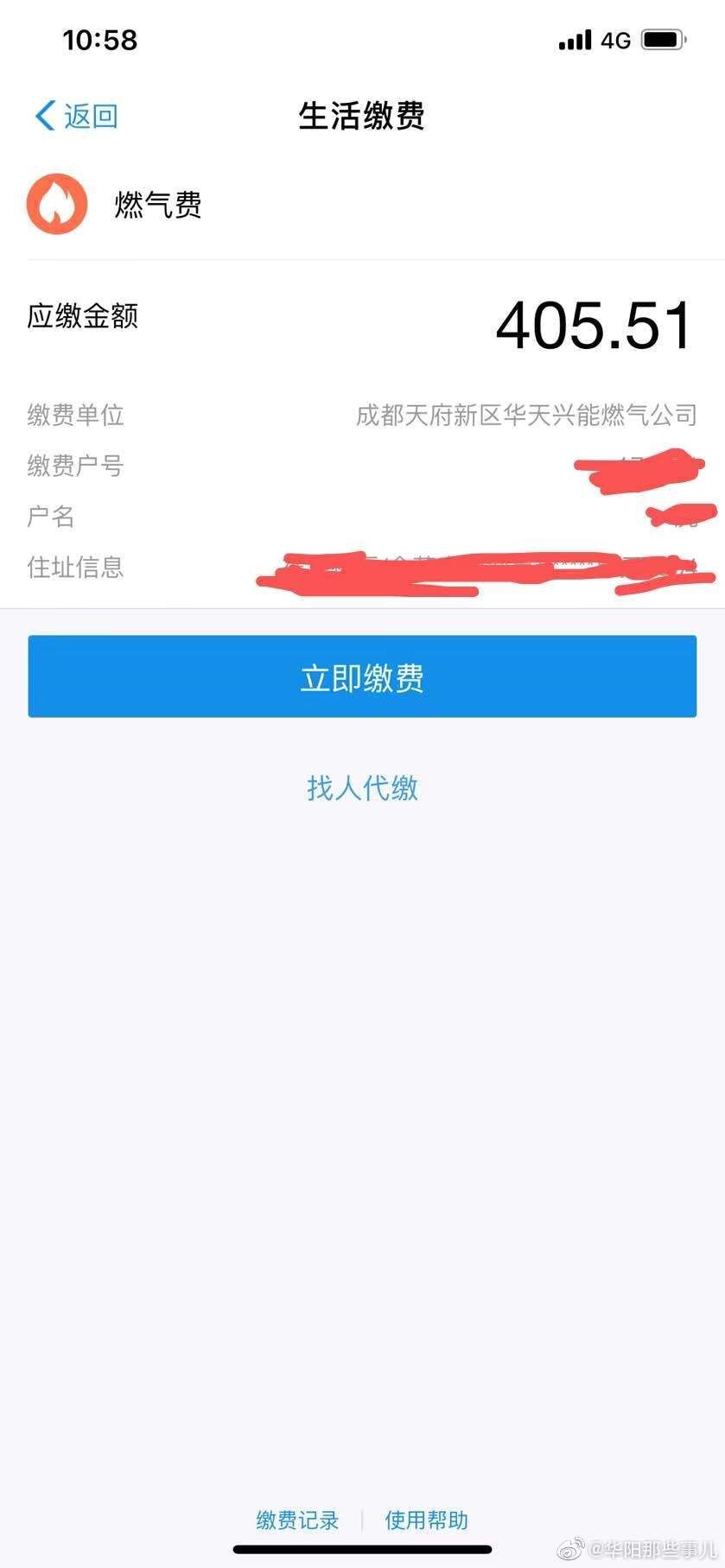Open 找人代缴 to ask someone to pay
The width and height of the screenshot is (725, 1568).
362,787
